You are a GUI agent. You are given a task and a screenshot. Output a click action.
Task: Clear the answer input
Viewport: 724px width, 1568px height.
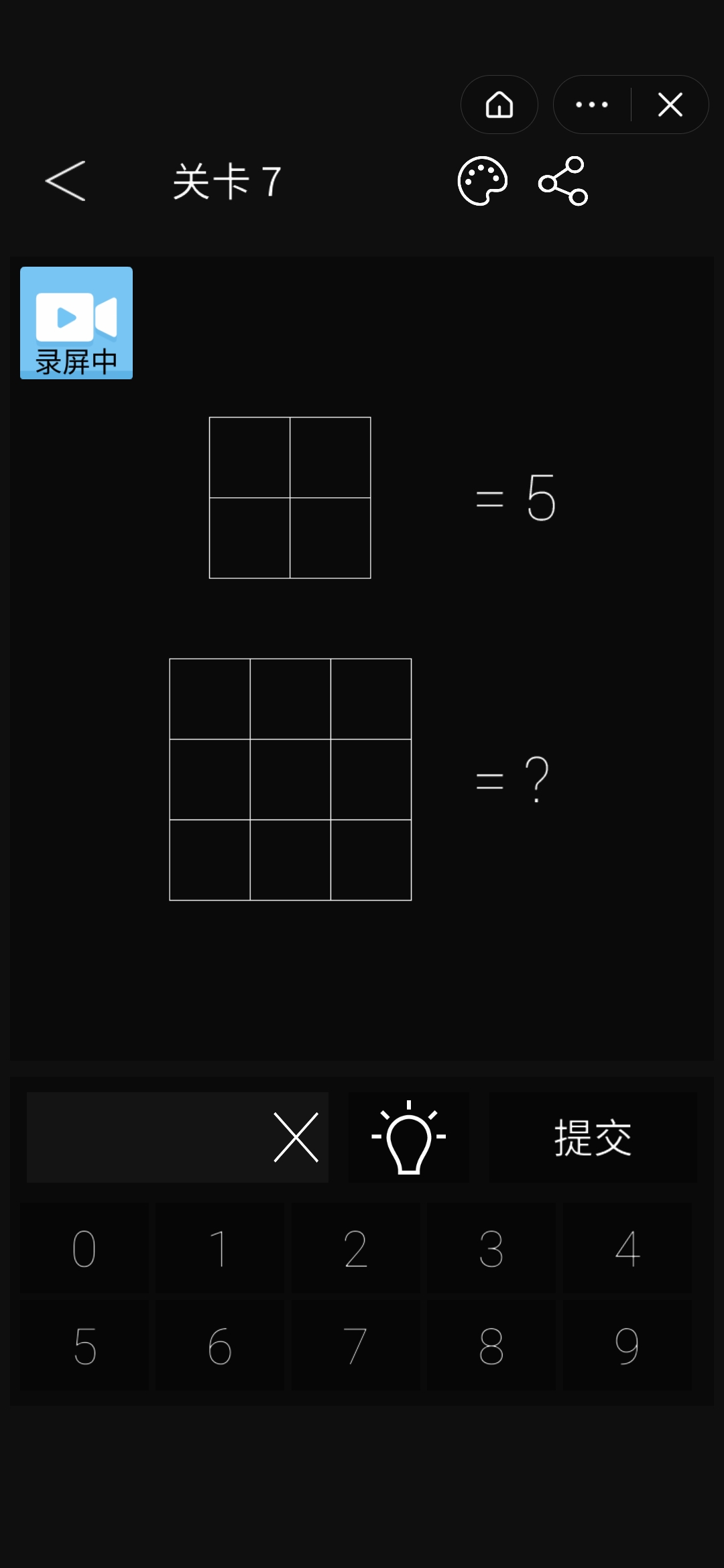tap(296, 1137)
